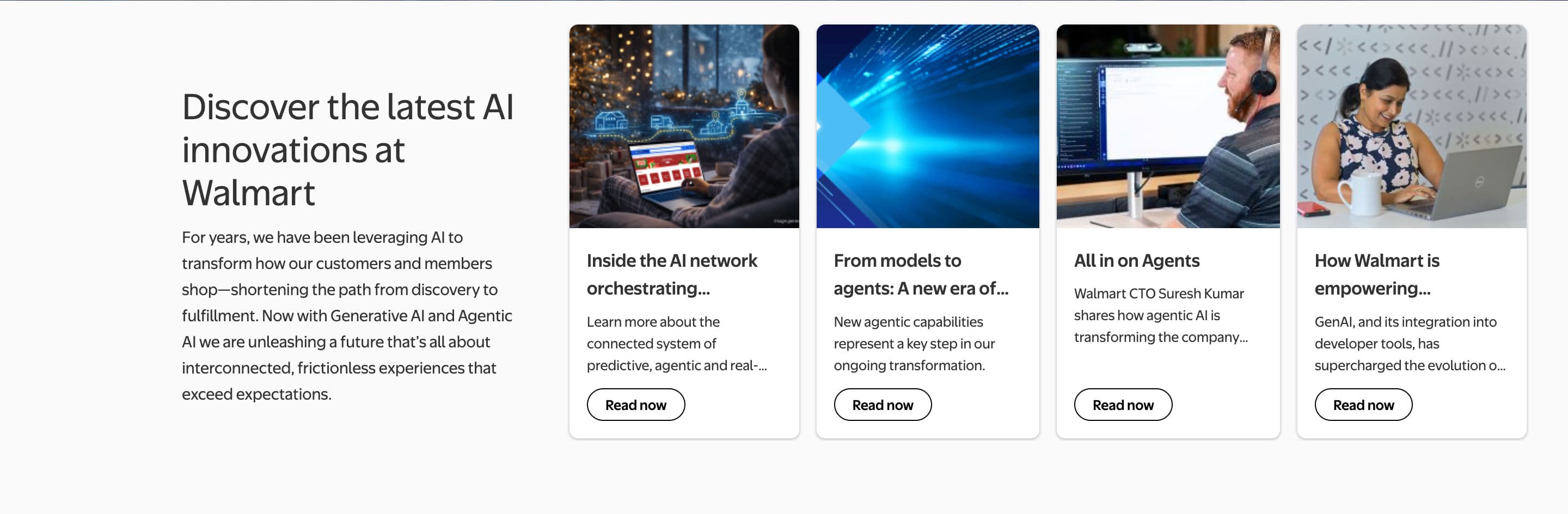This screenshot has width=1568, height=514.
Task: Open the Inside the AI network card image
Action: click(684, 126)
